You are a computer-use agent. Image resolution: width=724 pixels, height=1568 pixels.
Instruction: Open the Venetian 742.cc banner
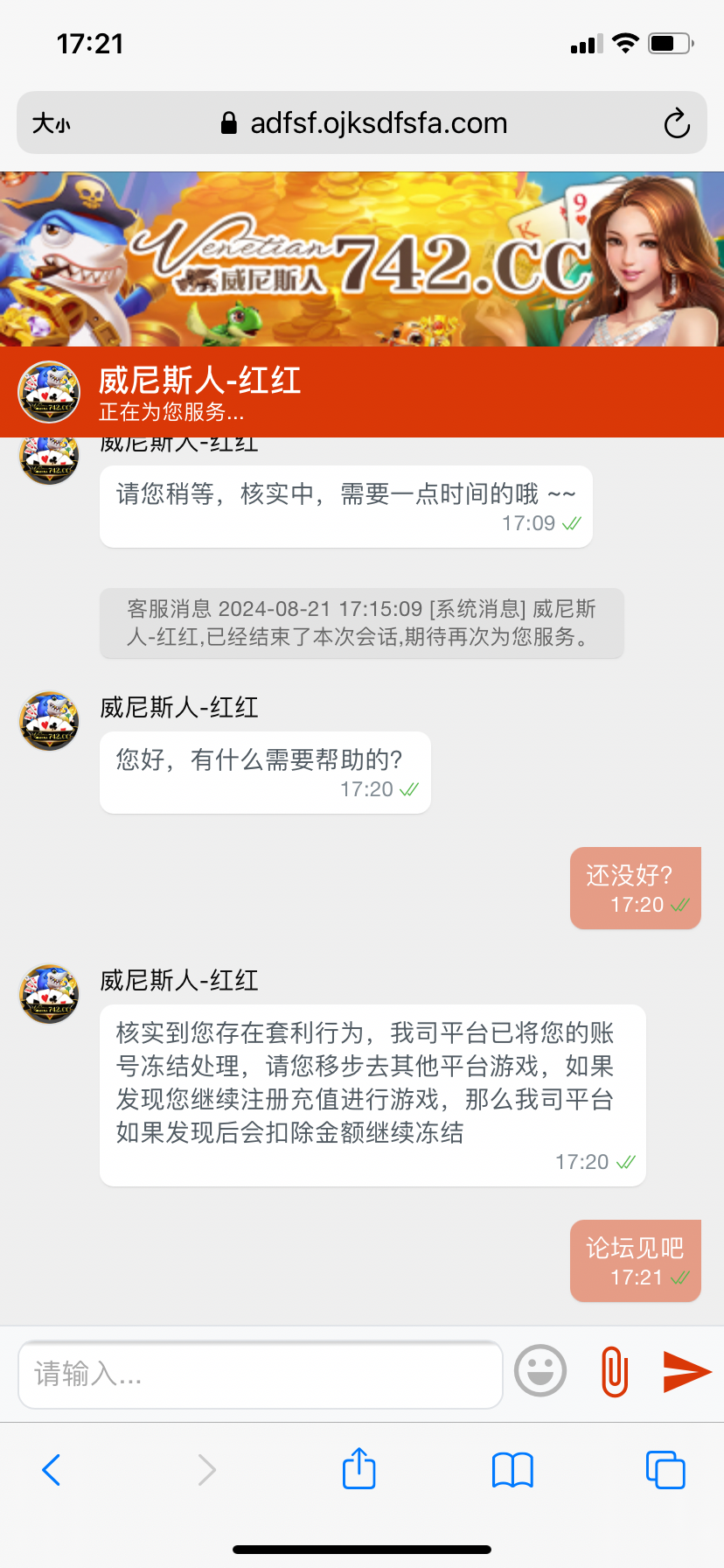pyautogui.click(x=362, y=259)
